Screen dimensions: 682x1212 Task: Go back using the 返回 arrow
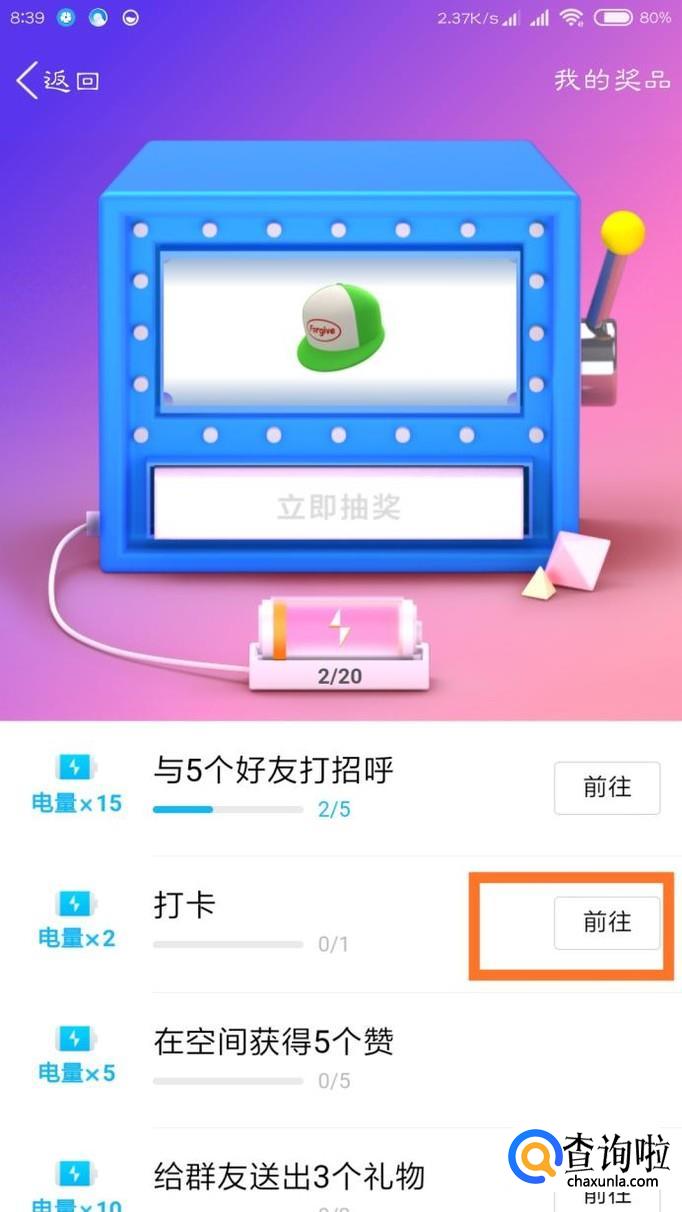click(x=58, y=80)
